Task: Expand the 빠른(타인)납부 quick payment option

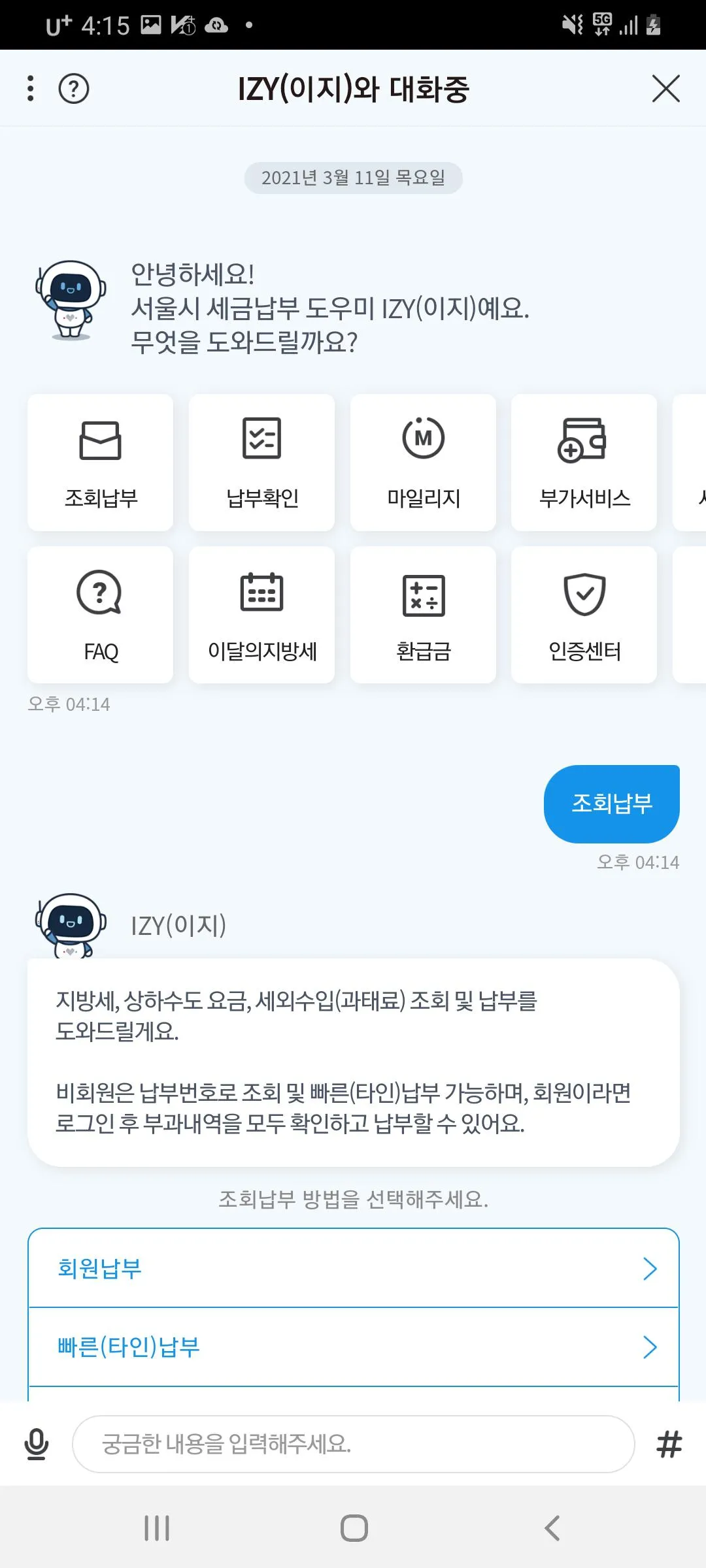Action: pos(353,1347)
